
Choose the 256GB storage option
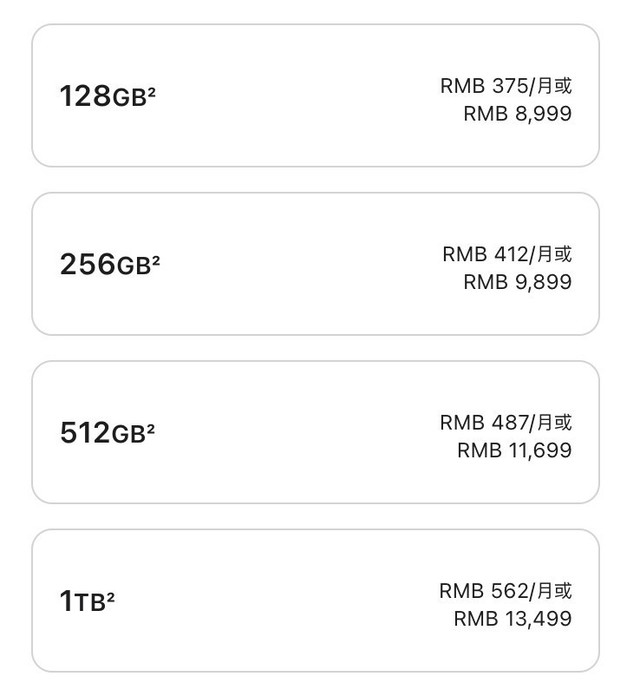(x=315, y=264)
